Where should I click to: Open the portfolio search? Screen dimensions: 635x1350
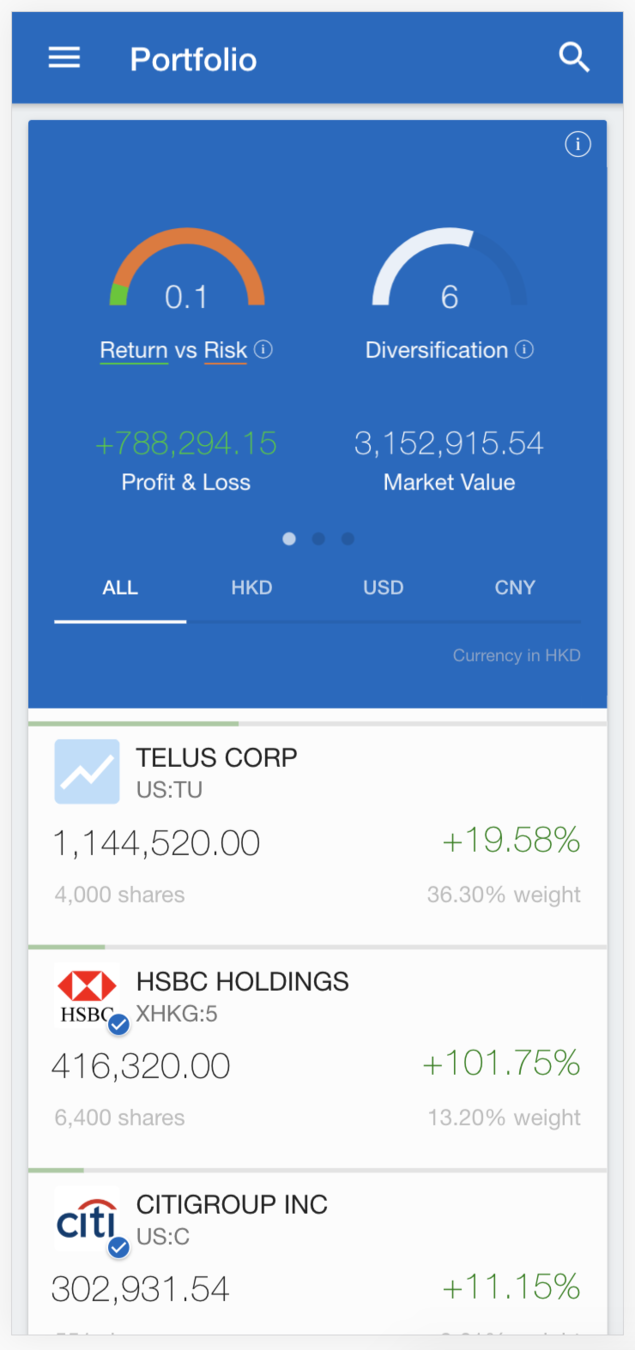[574, 58]
